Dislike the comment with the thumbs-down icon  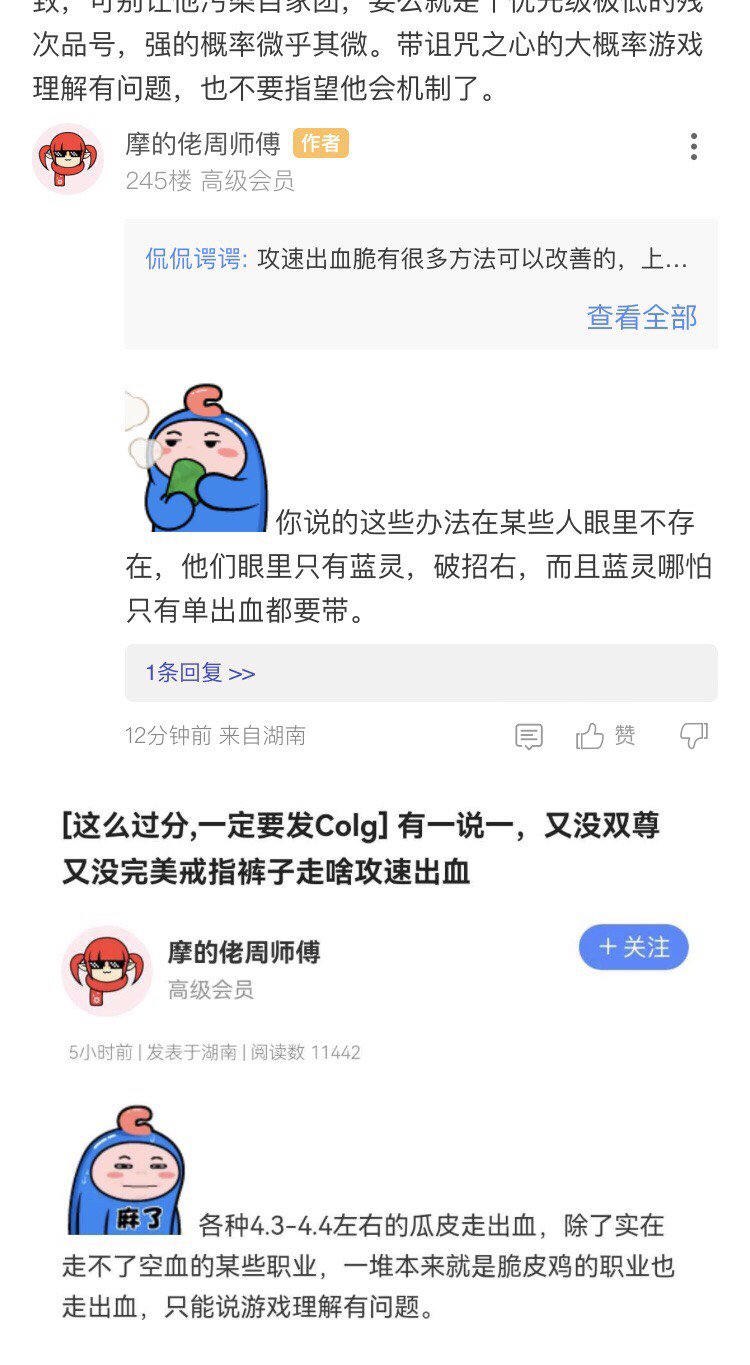(694, 736)
